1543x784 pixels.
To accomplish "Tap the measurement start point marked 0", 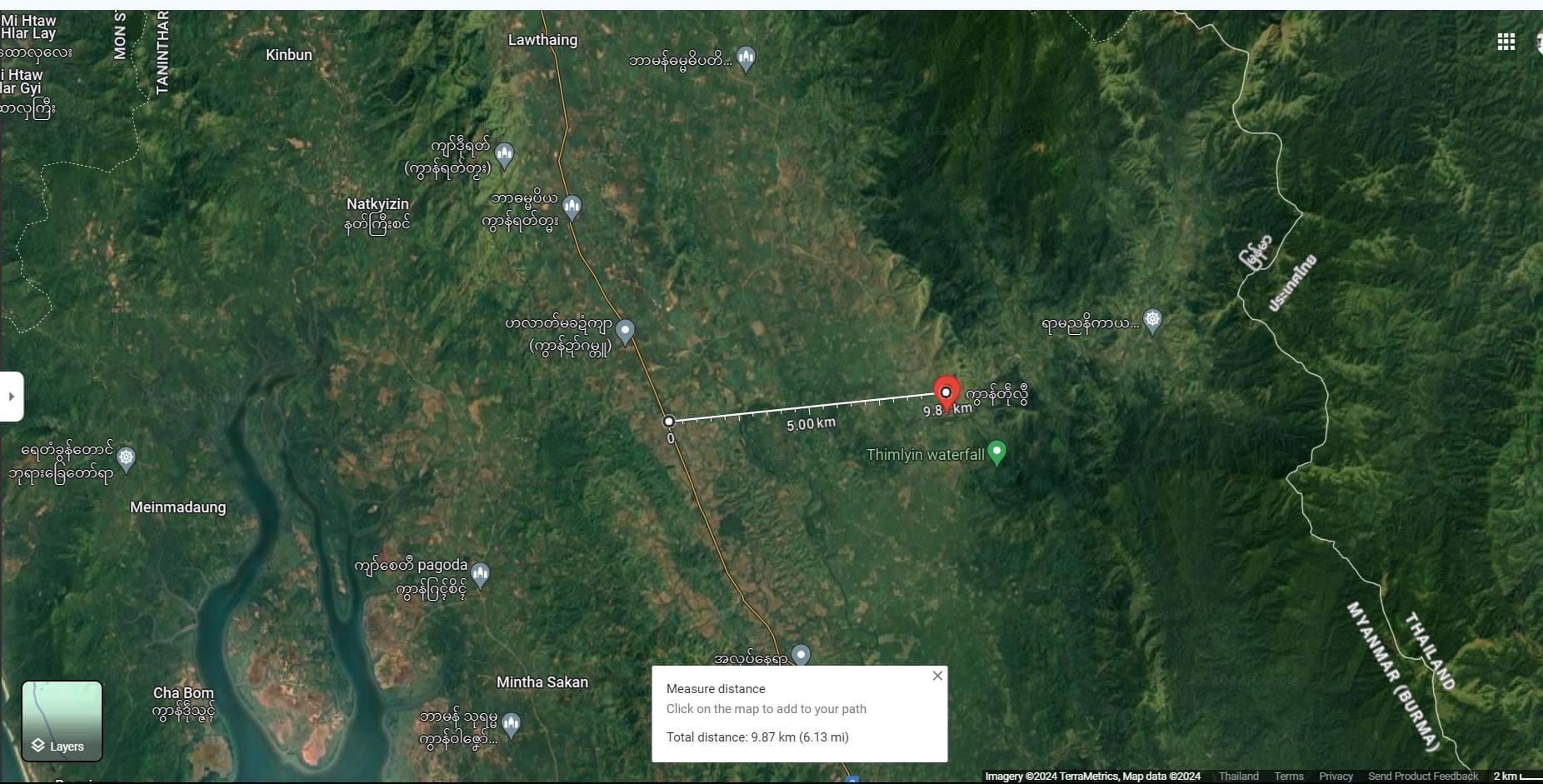I will [x=668, y=422].
